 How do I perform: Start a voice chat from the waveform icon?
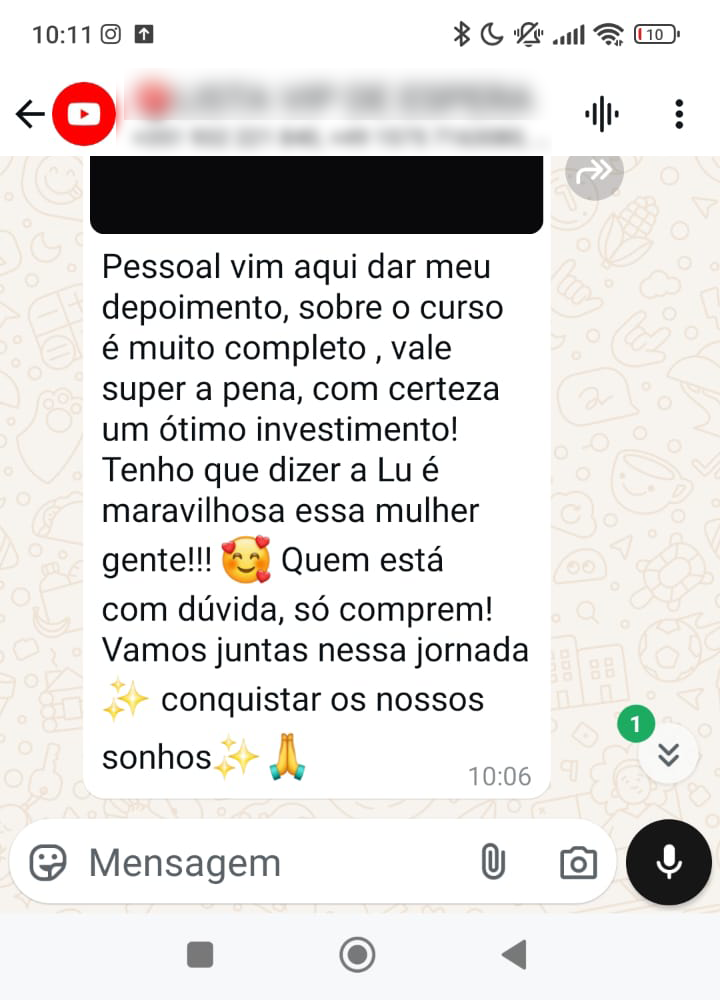(x=601, y=114)
